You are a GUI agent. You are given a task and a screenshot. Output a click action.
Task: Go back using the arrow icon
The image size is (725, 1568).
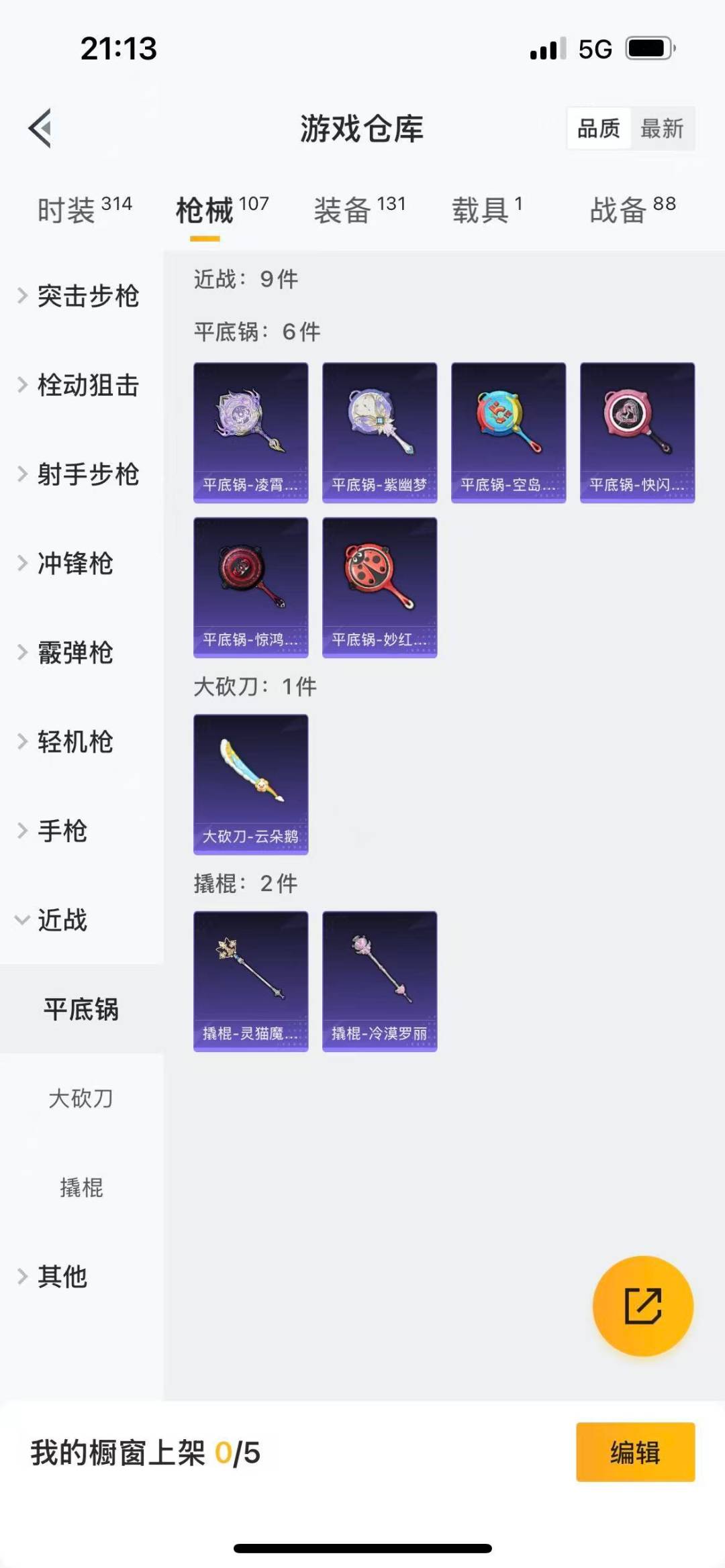[x=40, y=127]
